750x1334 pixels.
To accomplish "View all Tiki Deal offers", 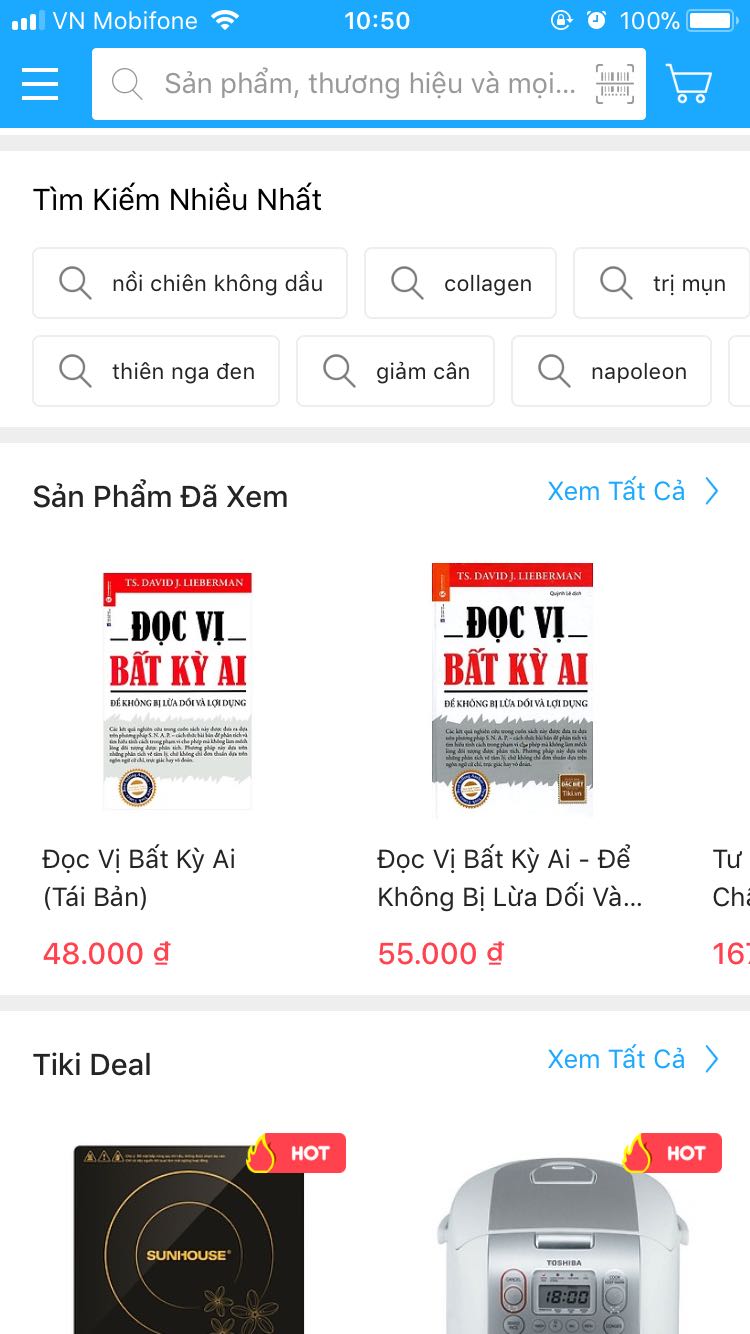I will pos(632,1059).
